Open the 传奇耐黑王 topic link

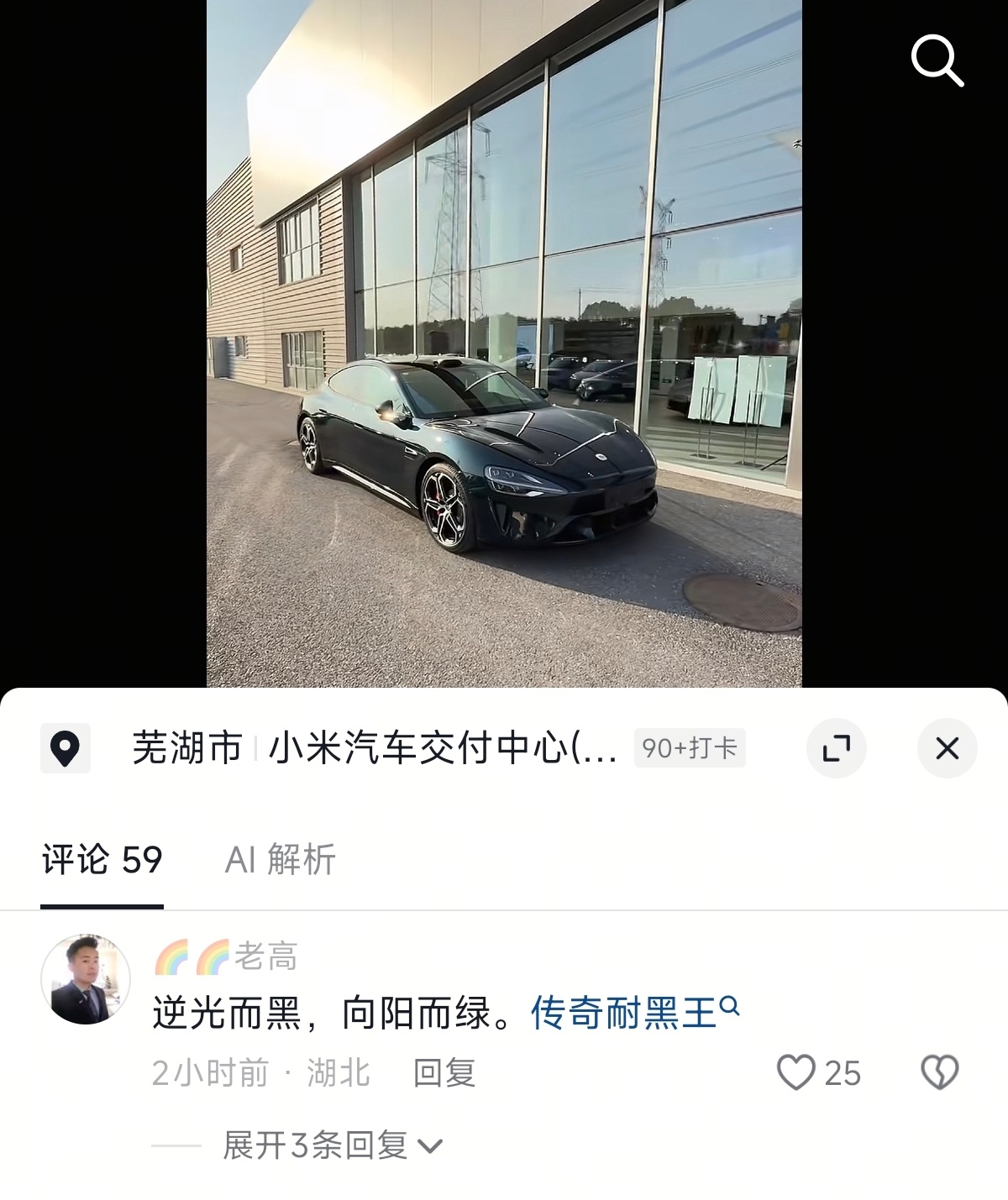626,1008
